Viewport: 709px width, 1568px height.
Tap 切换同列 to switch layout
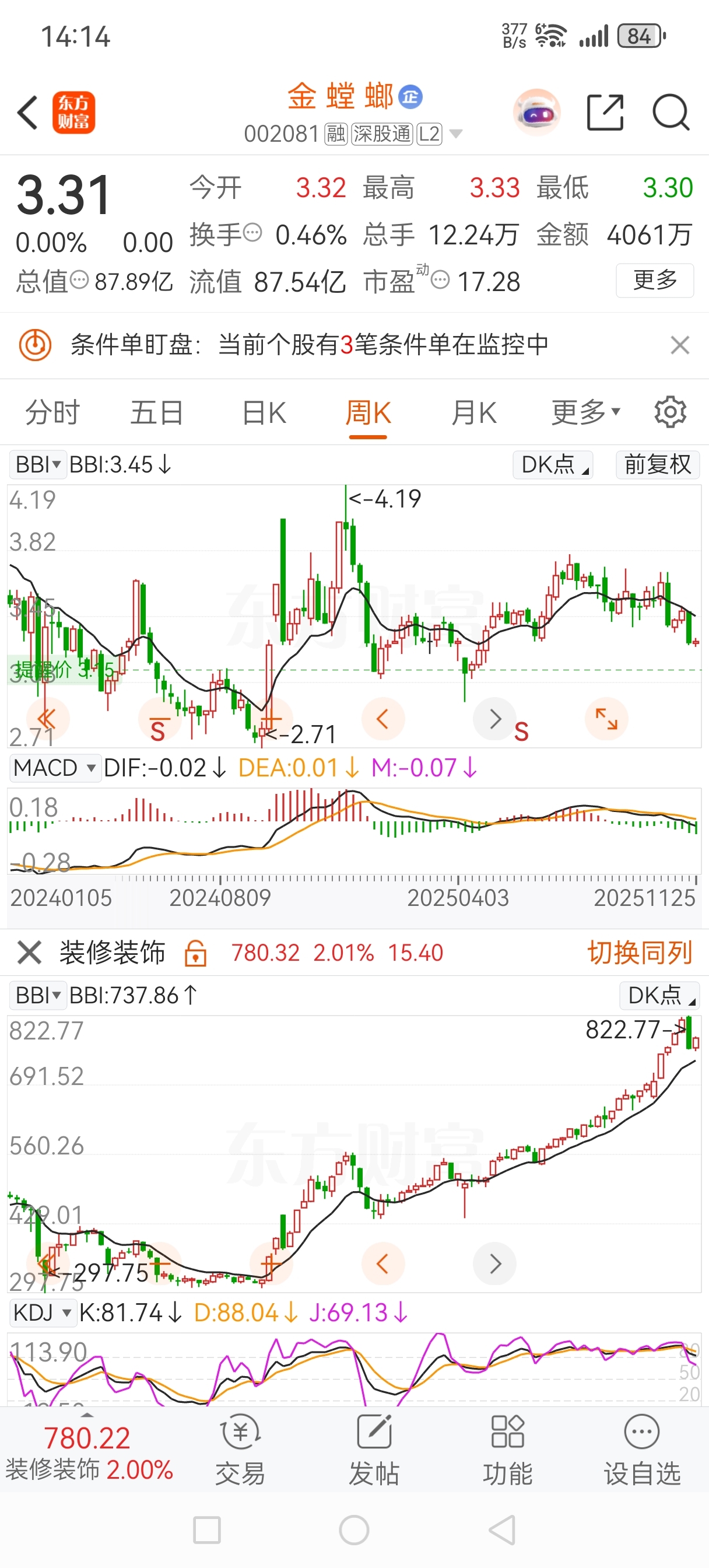point(640,953)
